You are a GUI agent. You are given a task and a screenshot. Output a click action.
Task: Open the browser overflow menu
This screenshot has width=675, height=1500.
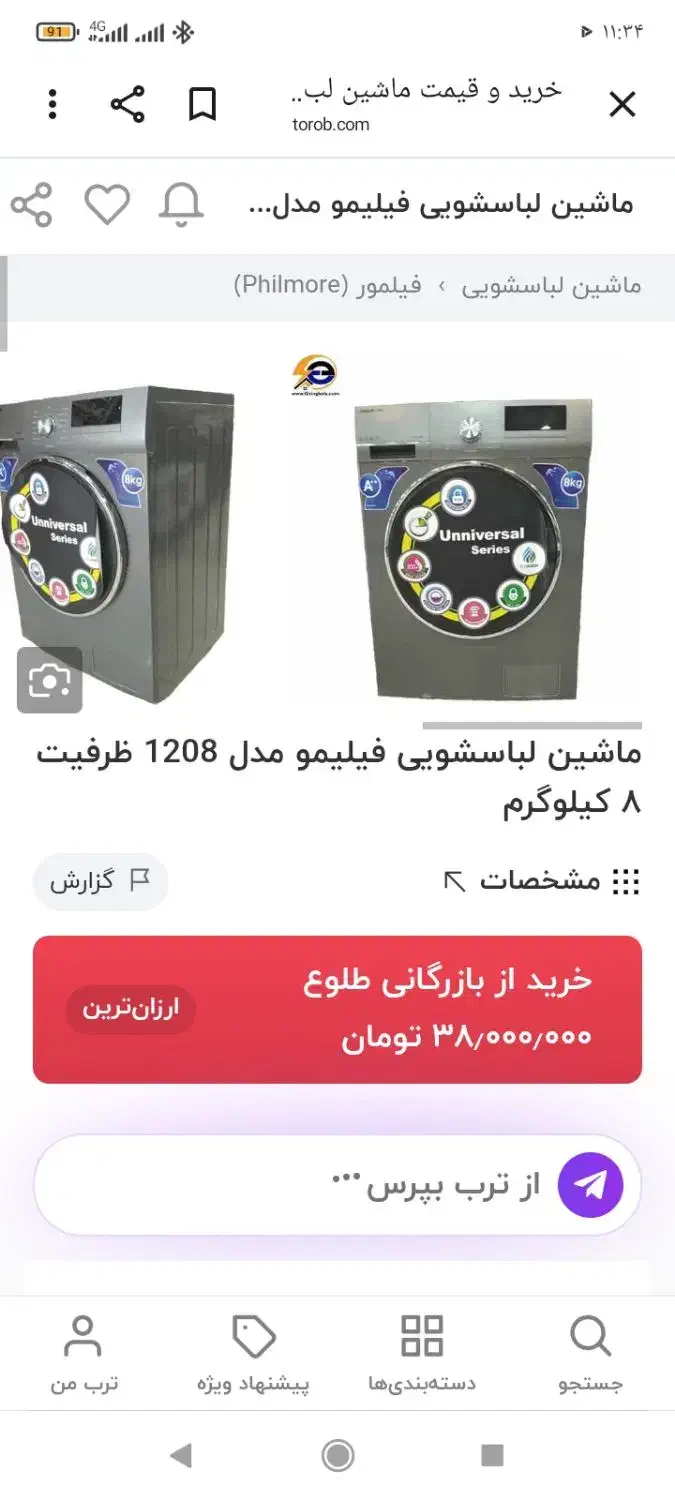tap(52, 104)
